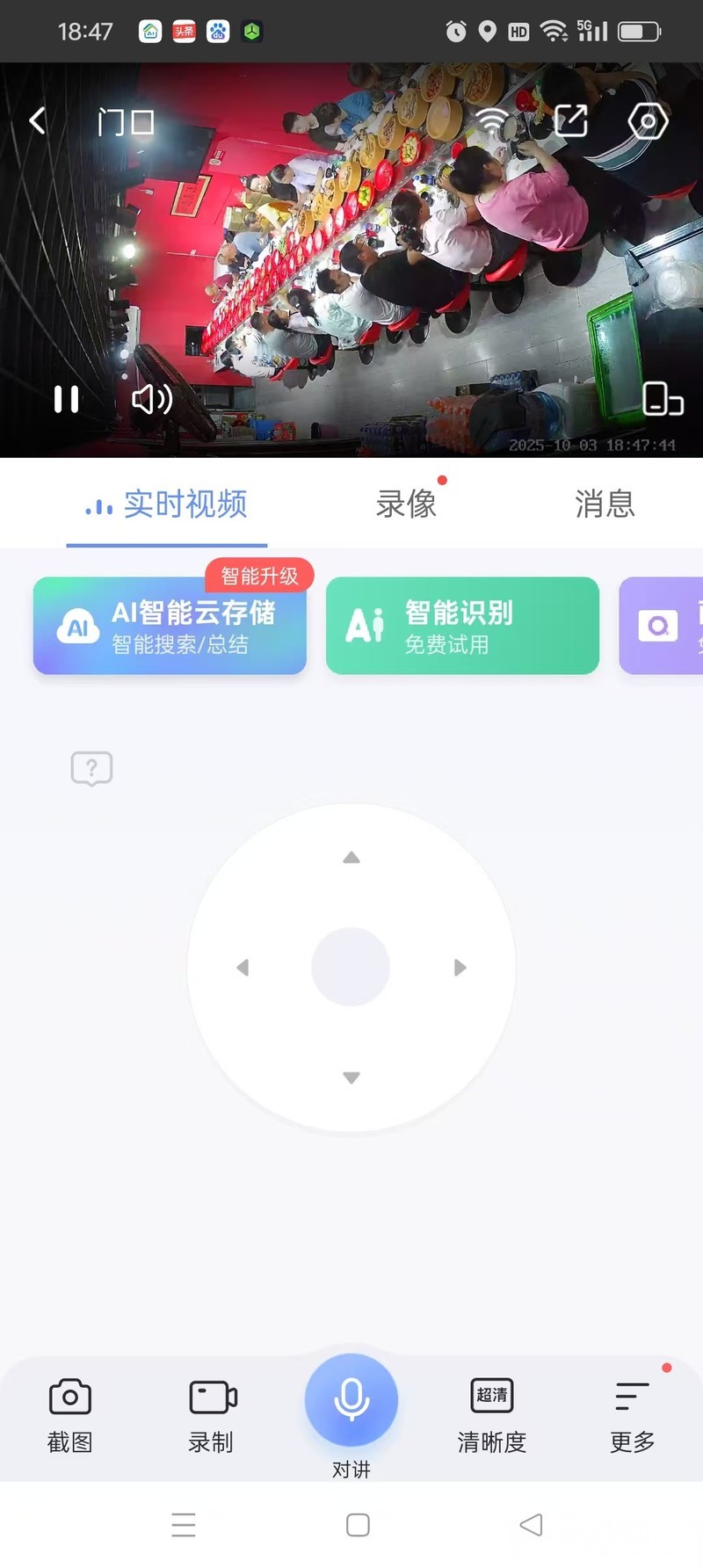703x1568 pixels.
Task: Pan the camera right with the right arrow
Action: coord(460,968)
